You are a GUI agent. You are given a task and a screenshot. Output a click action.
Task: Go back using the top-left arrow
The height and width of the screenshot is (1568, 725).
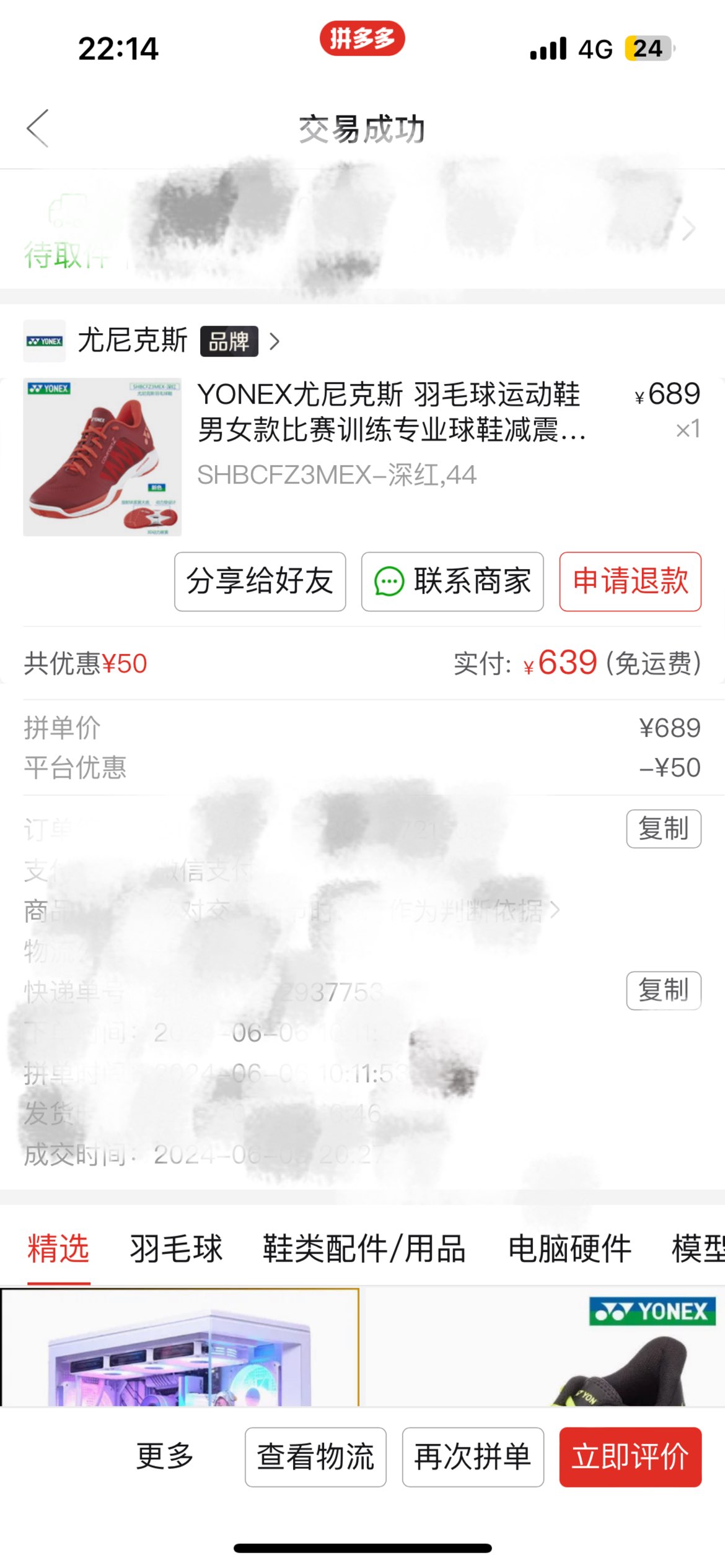click(x=38, y=129)
